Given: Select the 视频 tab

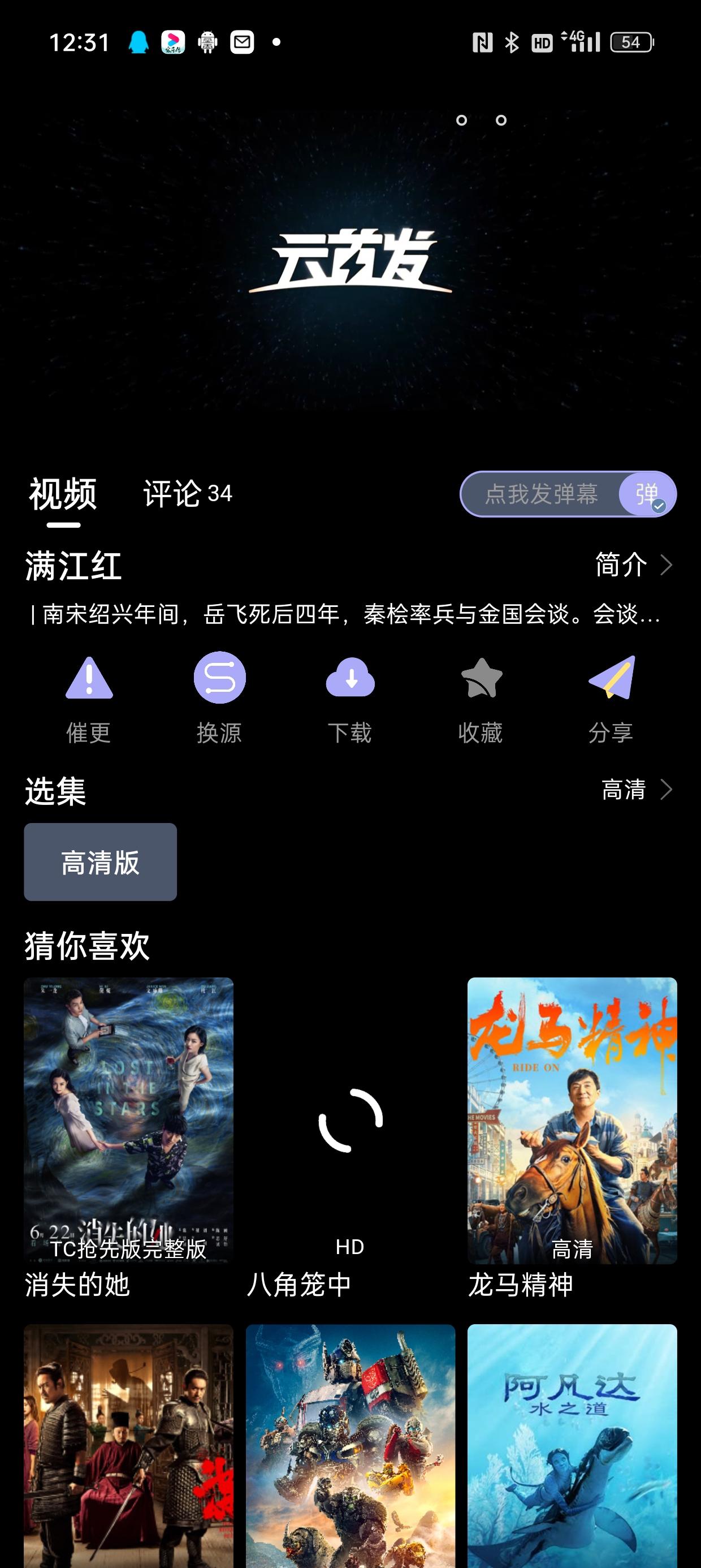Looking at the screenshot, I should pos(61,495).
